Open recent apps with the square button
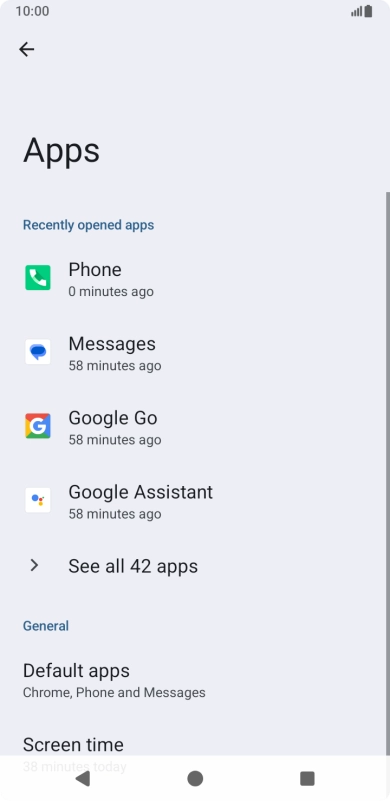 coord(307,779)
